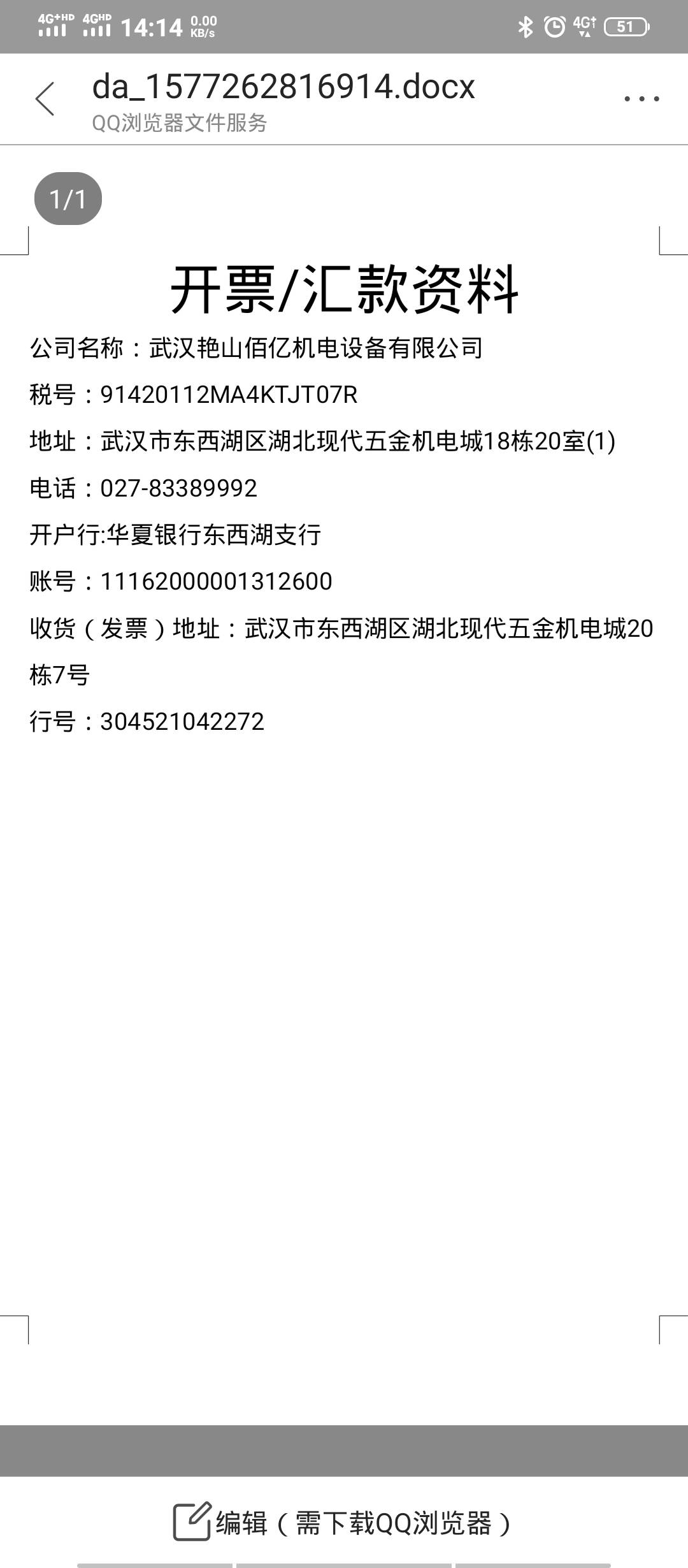Go back from the document viewer

[x=45, y=99]
